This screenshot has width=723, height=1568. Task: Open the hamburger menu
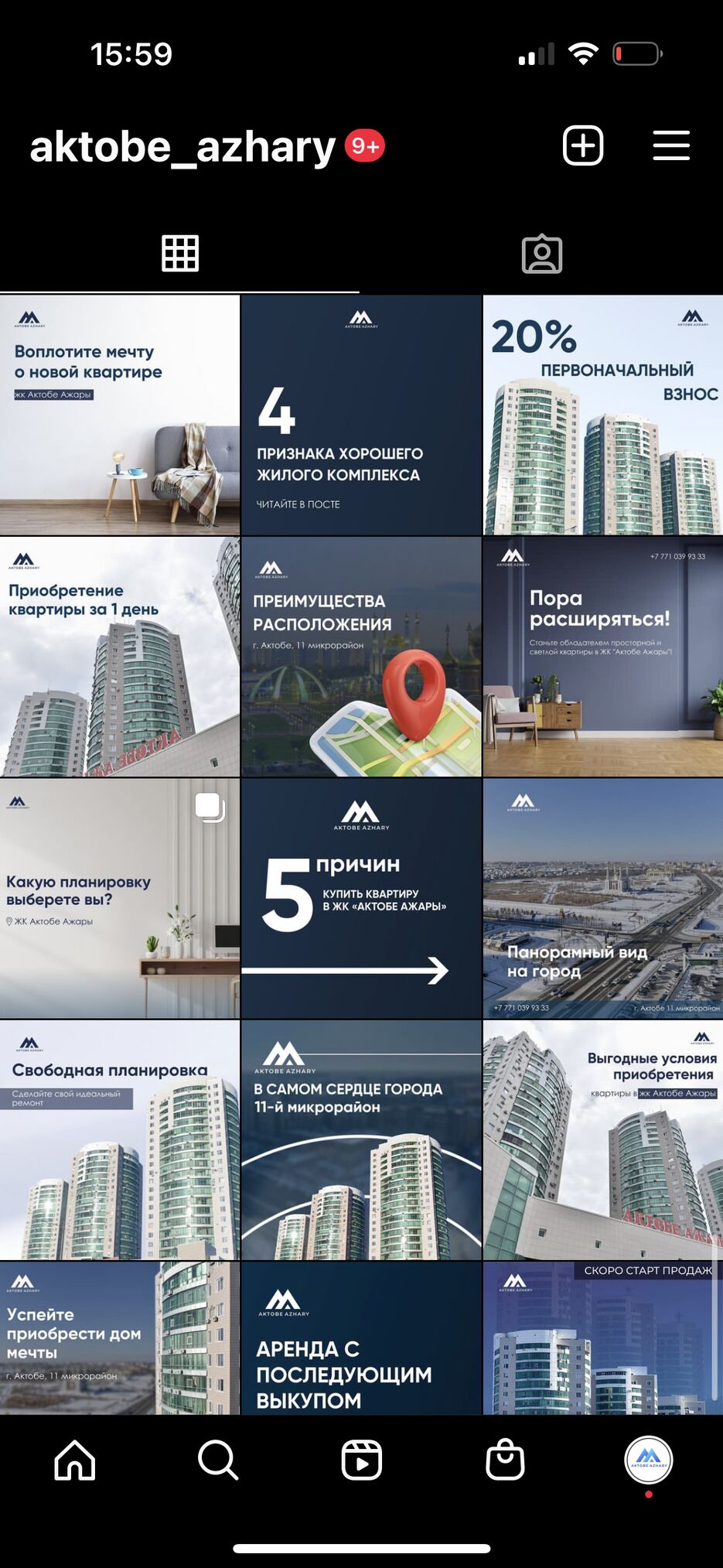click(670, 145)
